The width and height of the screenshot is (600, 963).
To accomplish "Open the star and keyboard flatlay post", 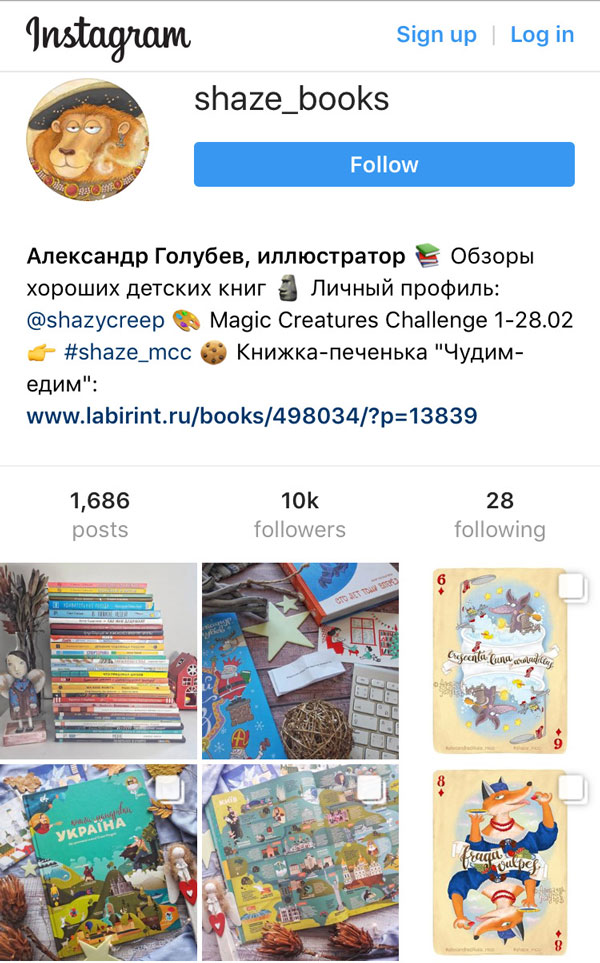I will pyautogui.click(x=300, y=660).
